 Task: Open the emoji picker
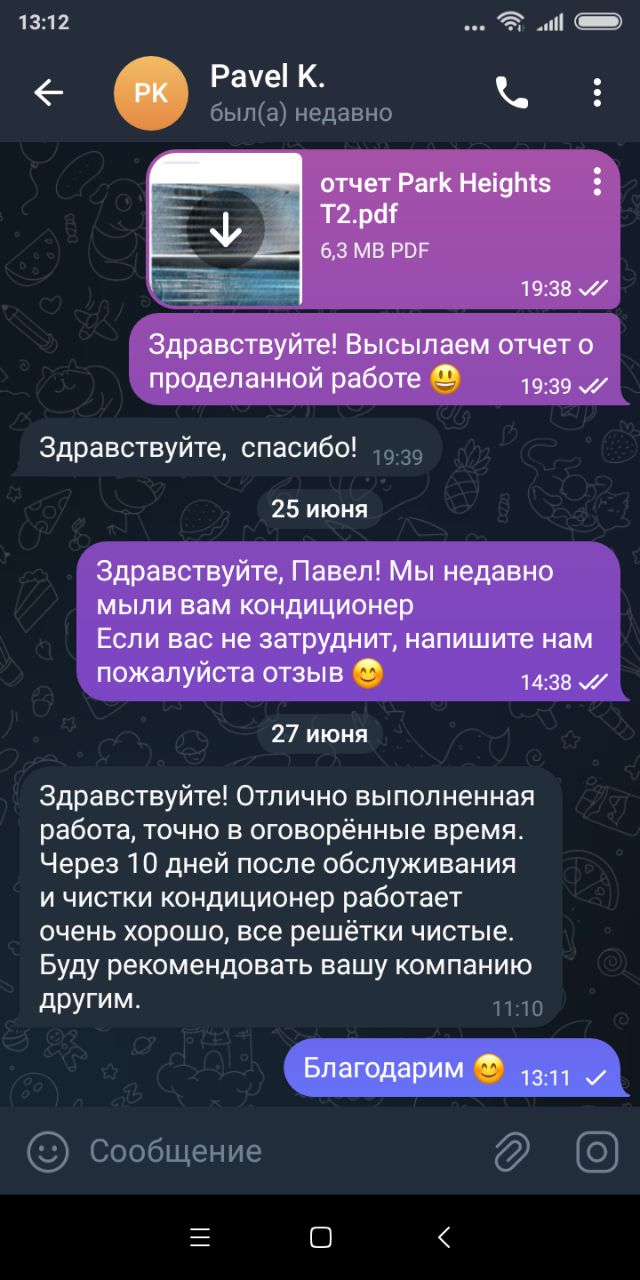48,1152
